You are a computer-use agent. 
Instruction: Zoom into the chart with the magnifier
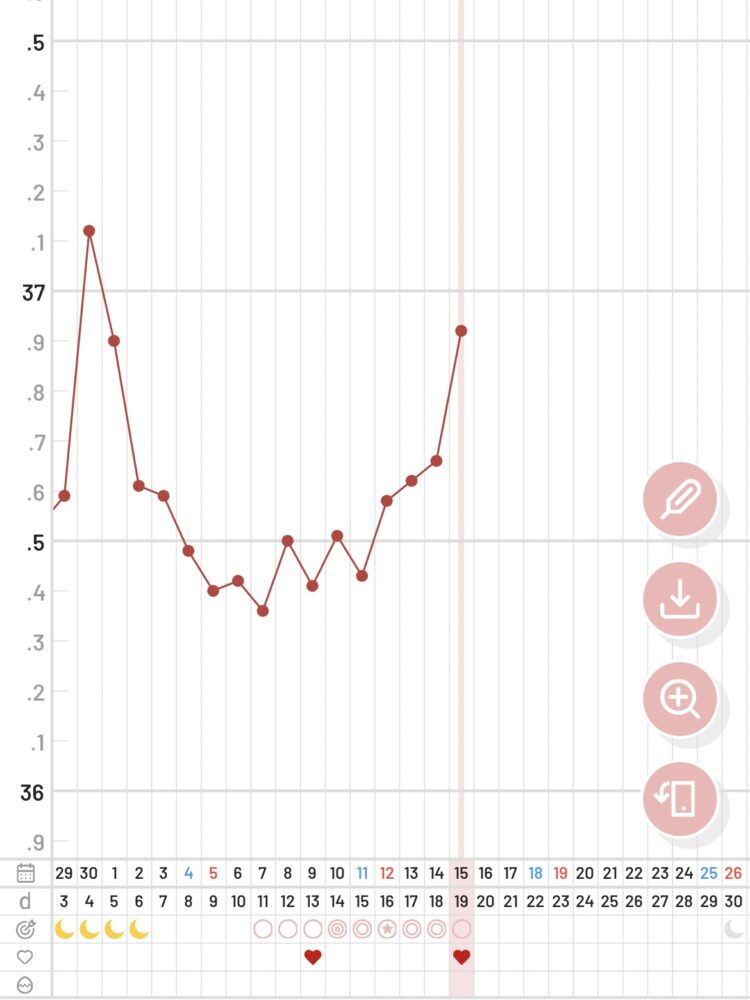(680, 698)
